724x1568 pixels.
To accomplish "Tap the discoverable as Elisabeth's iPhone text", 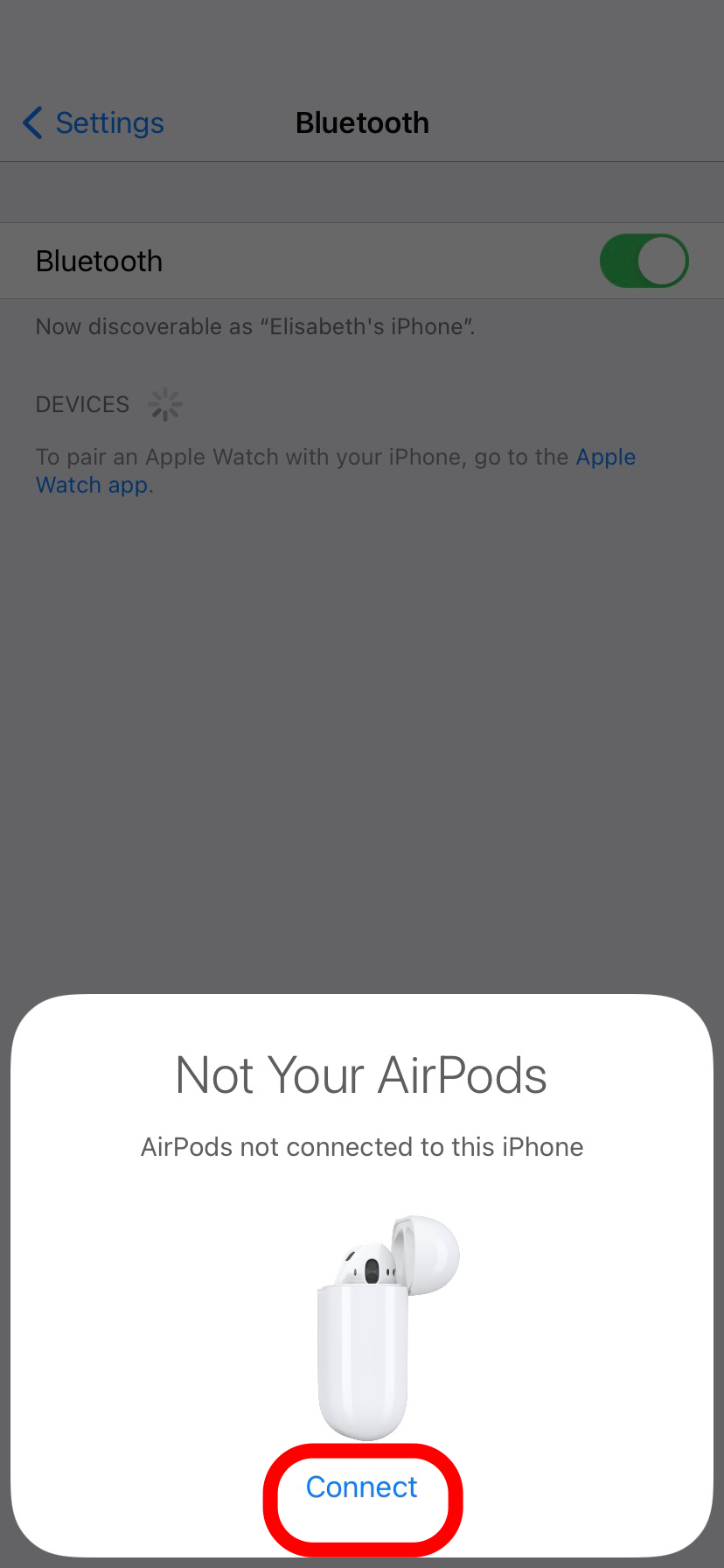I will pos(254,325).
